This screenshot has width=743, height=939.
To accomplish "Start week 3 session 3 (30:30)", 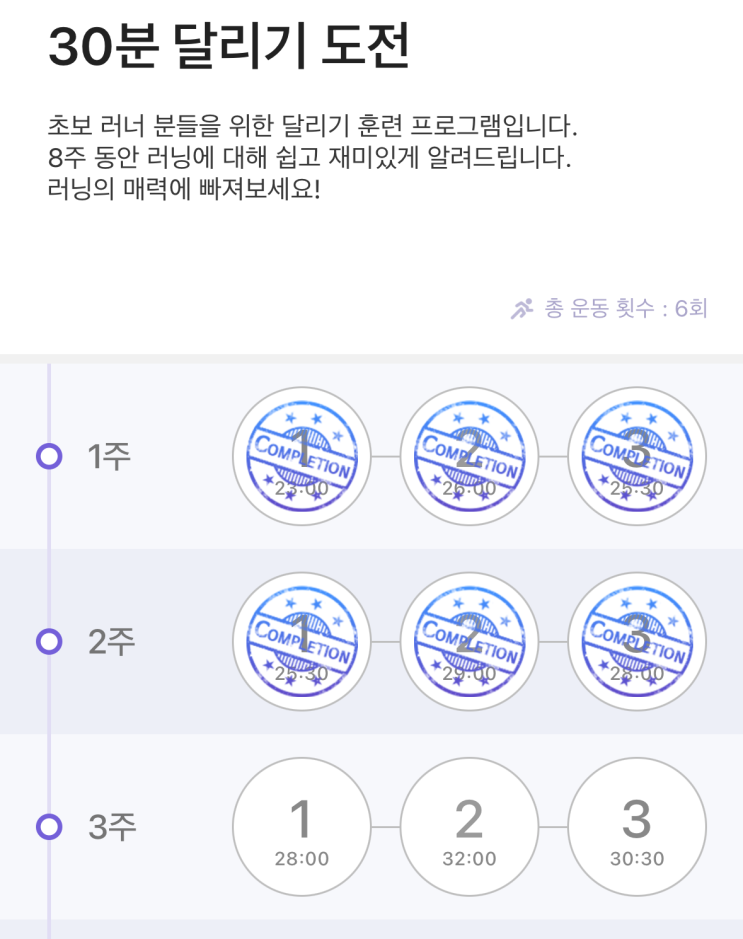I will (637, 827).
